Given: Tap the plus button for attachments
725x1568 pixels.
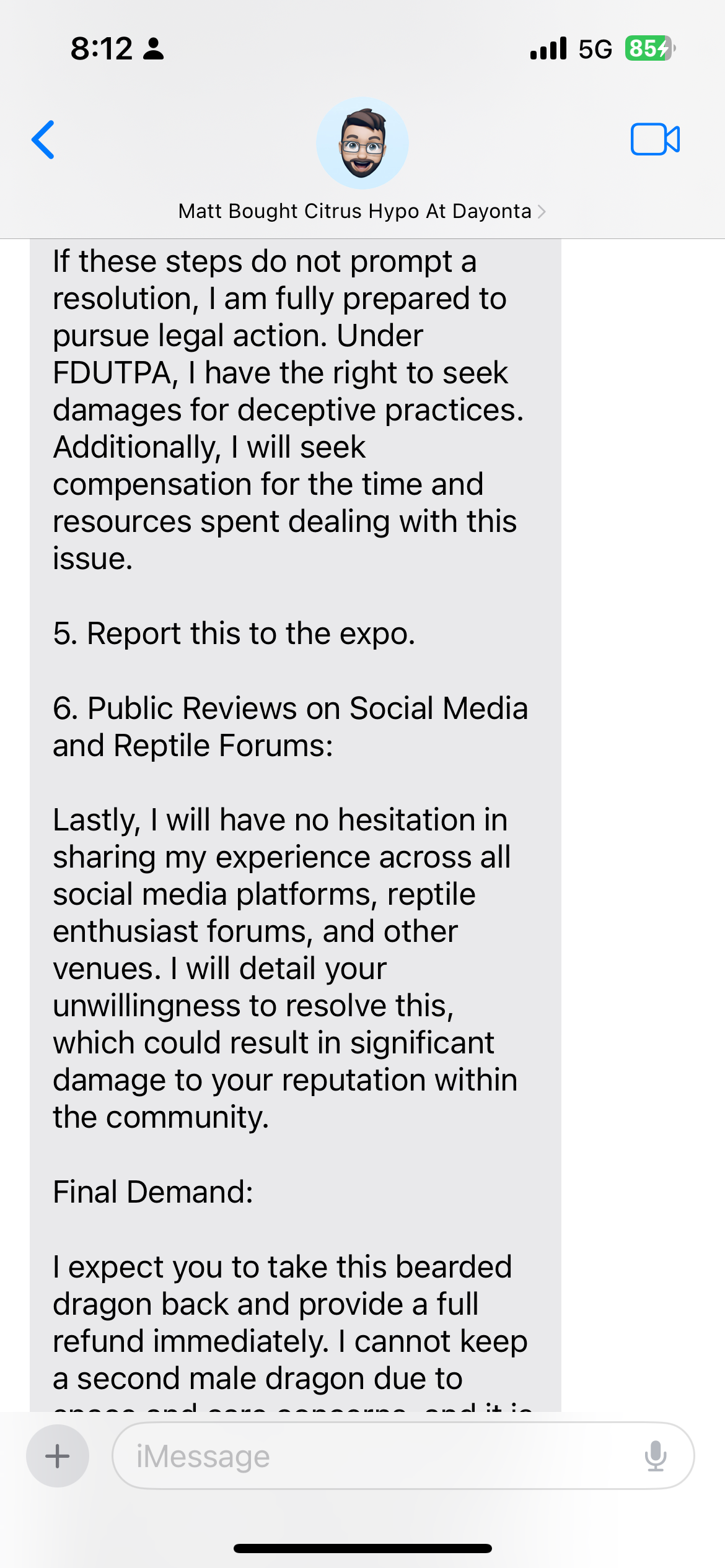Looking at the screenshot, I should (x=58, y=1456).
